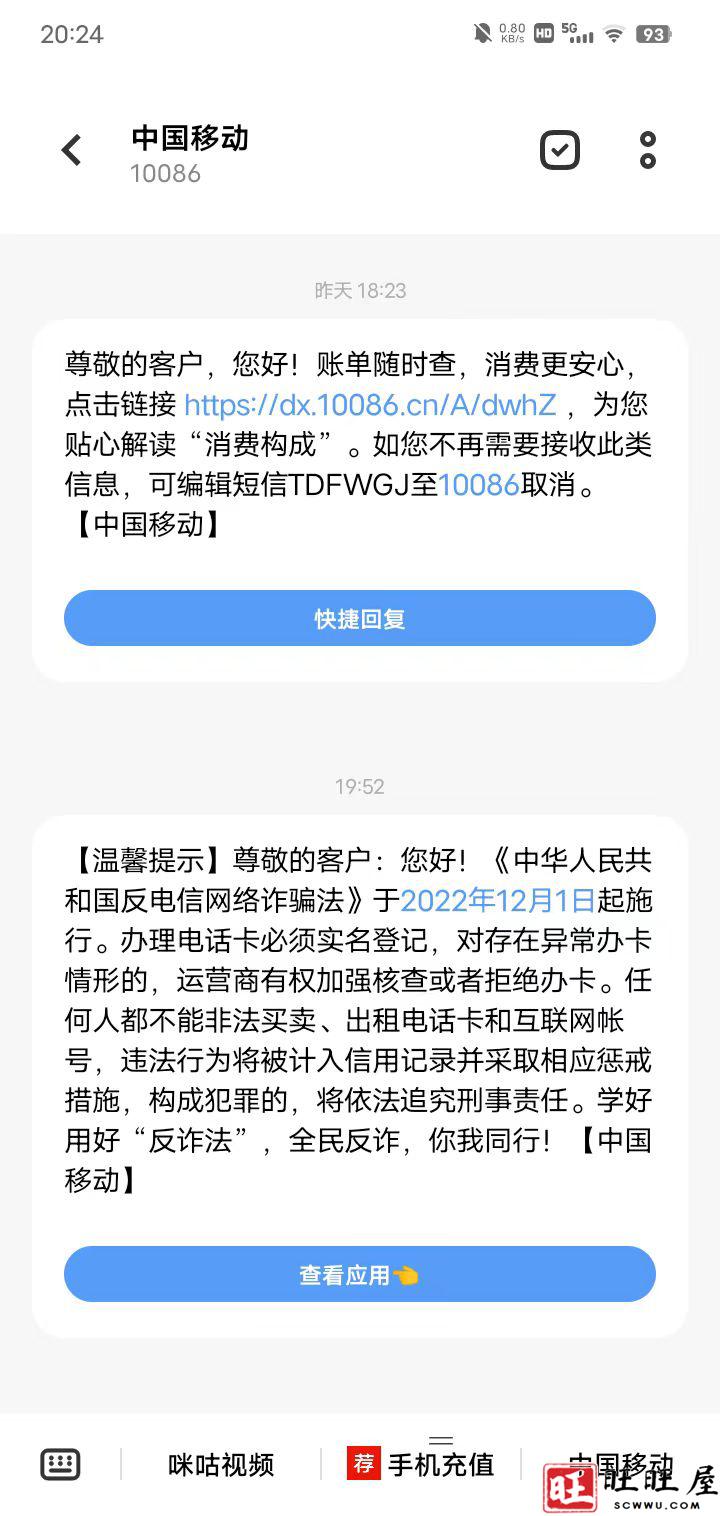
Task: Enable message selection mode via checkmark icon
Action: pyautogui.click(x=560, y=149)
